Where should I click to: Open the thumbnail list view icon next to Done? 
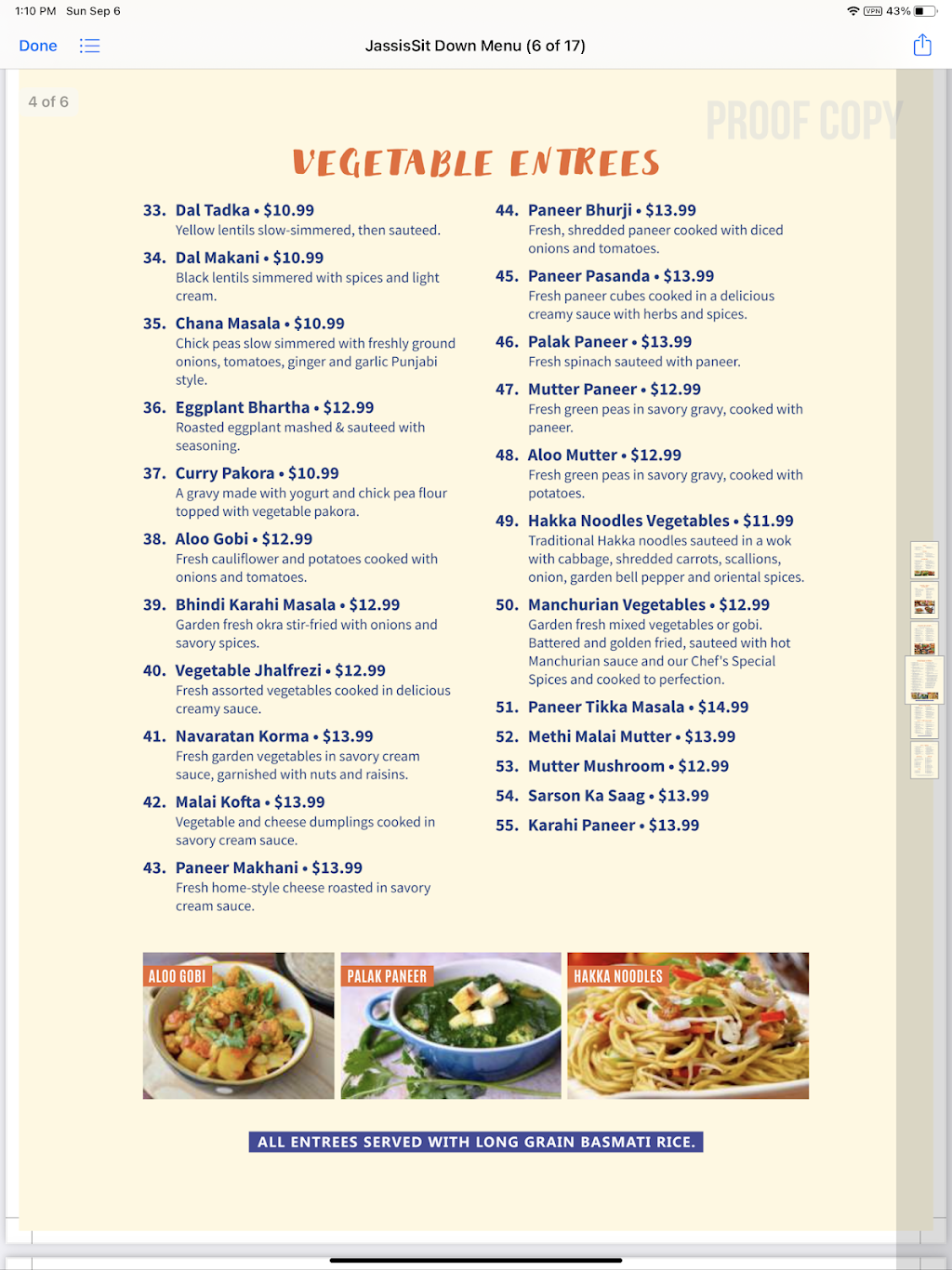pos(89,45)
